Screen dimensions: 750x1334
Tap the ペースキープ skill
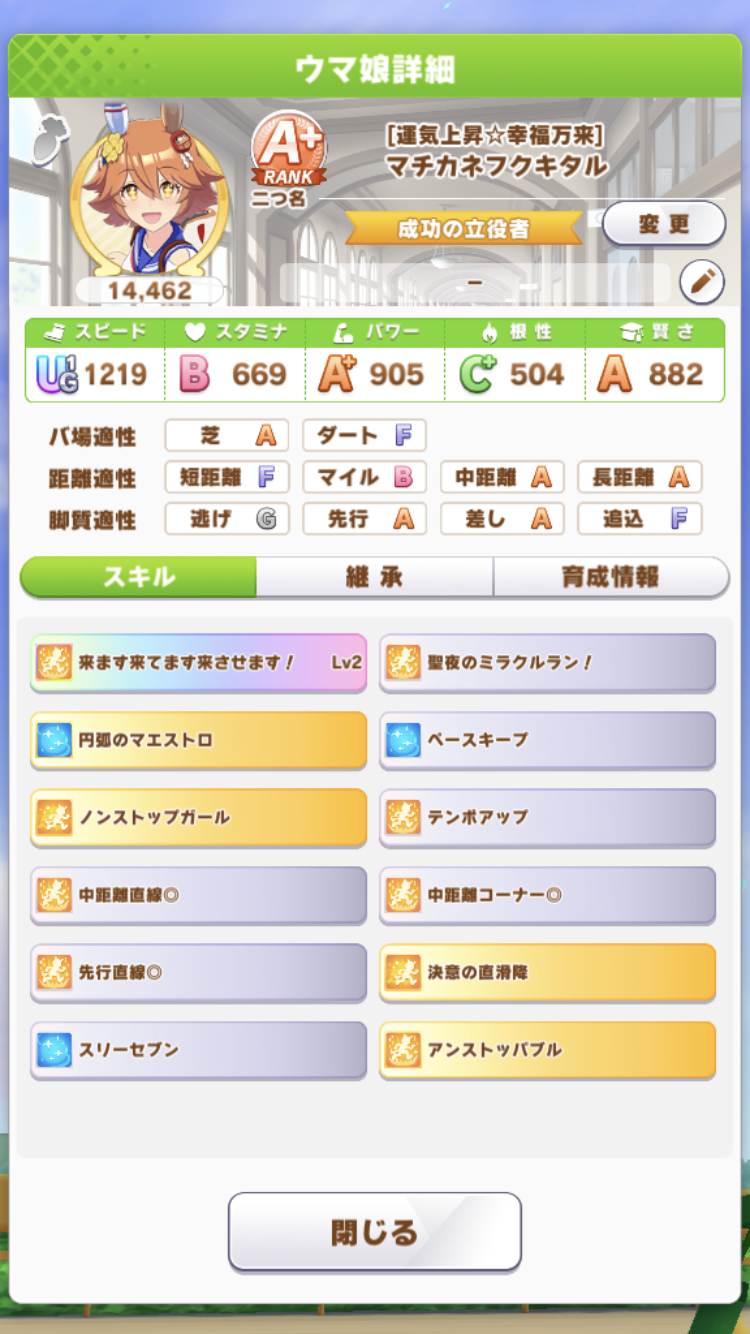point(547,740)
